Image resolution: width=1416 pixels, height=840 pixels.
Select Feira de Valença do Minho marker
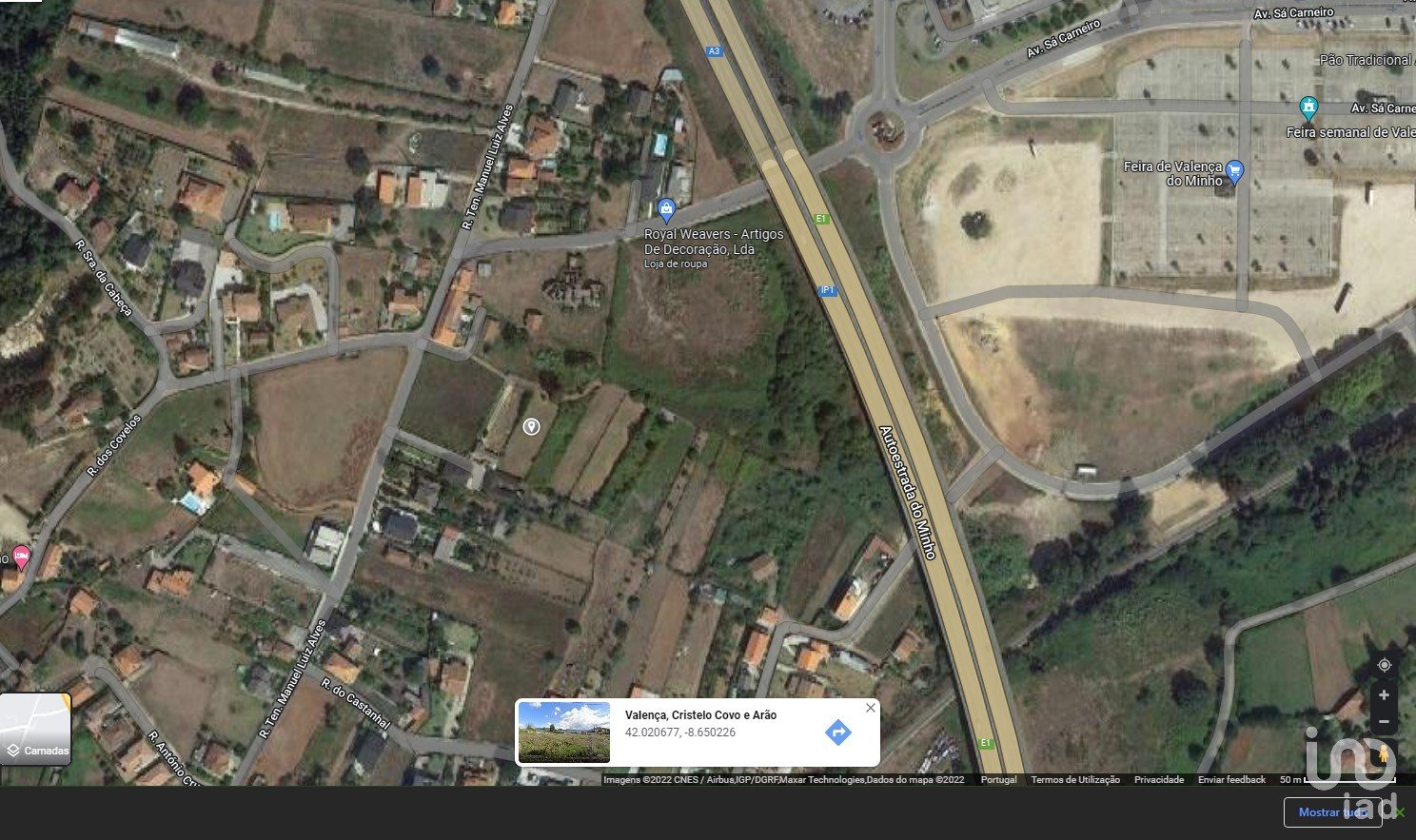coord(1234,171)
